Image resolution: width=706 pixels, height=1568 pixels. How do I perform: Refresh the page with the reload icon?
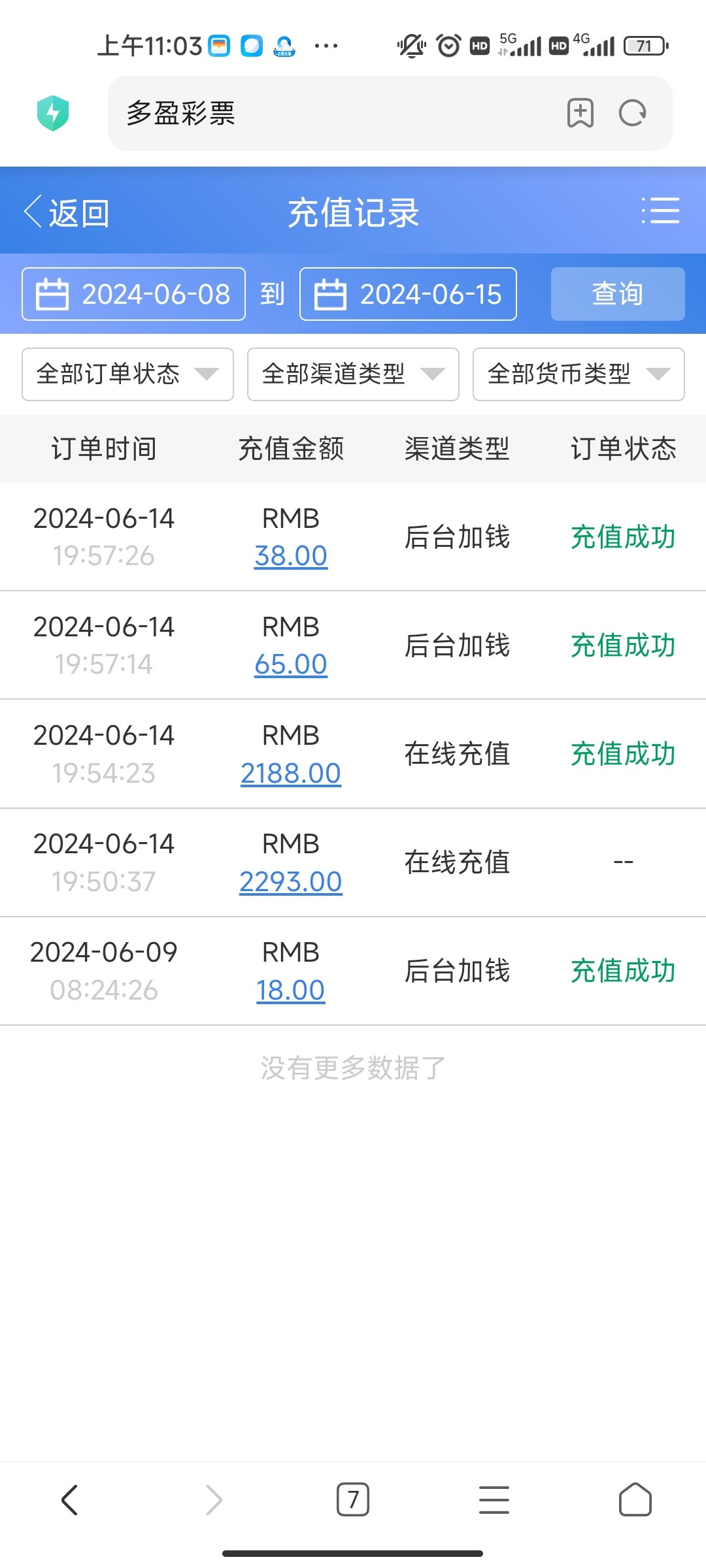pos(631,113)
